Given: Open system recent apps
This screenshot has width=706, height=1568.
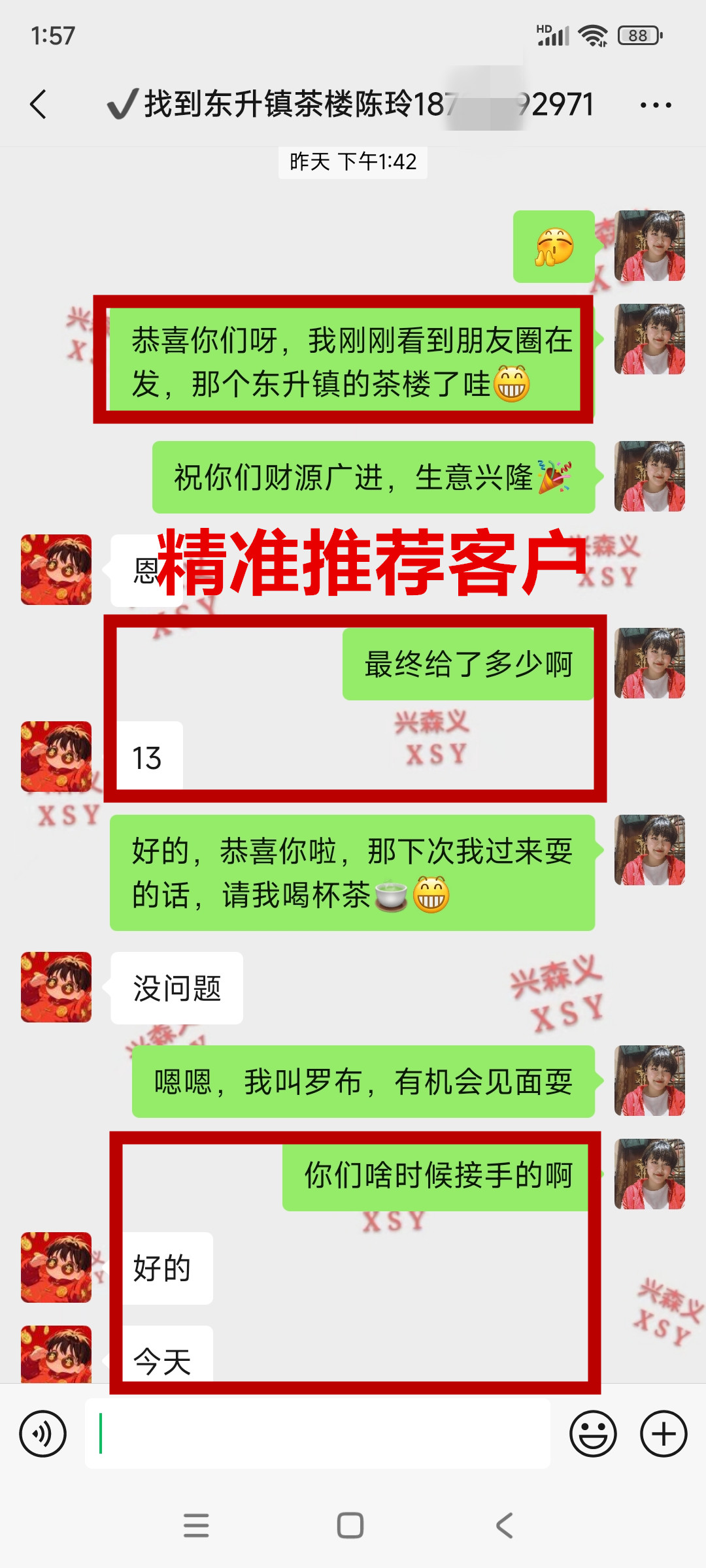Looking at the screenshot, I should click(196, 1526).
